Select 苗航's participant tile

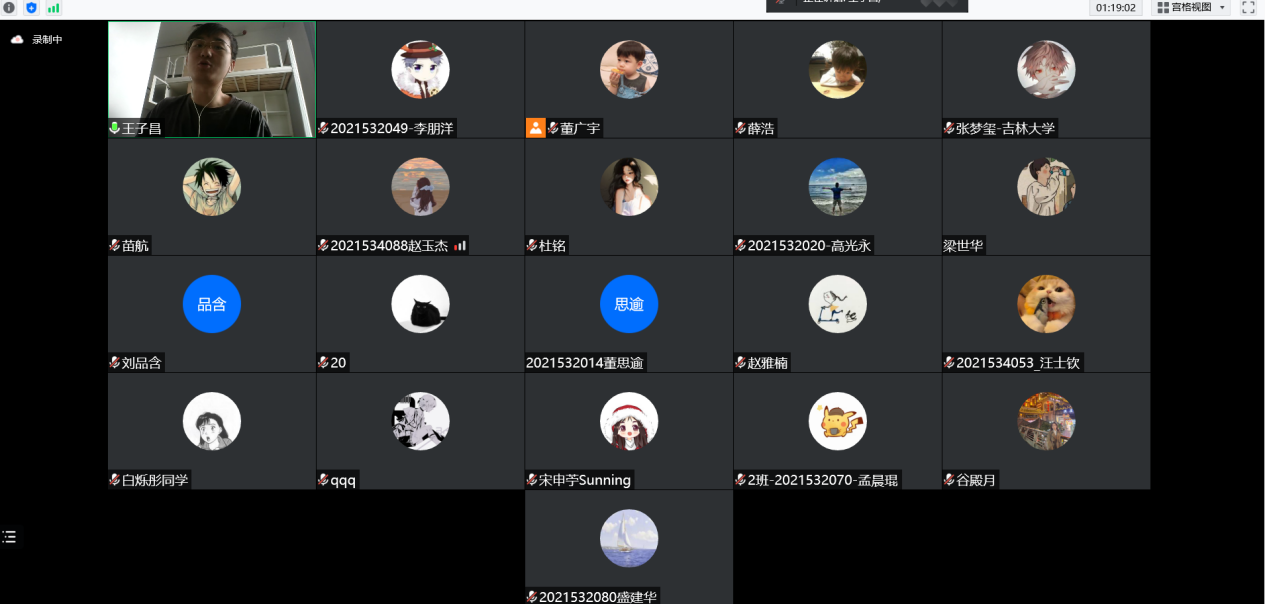tap(212, 196)
